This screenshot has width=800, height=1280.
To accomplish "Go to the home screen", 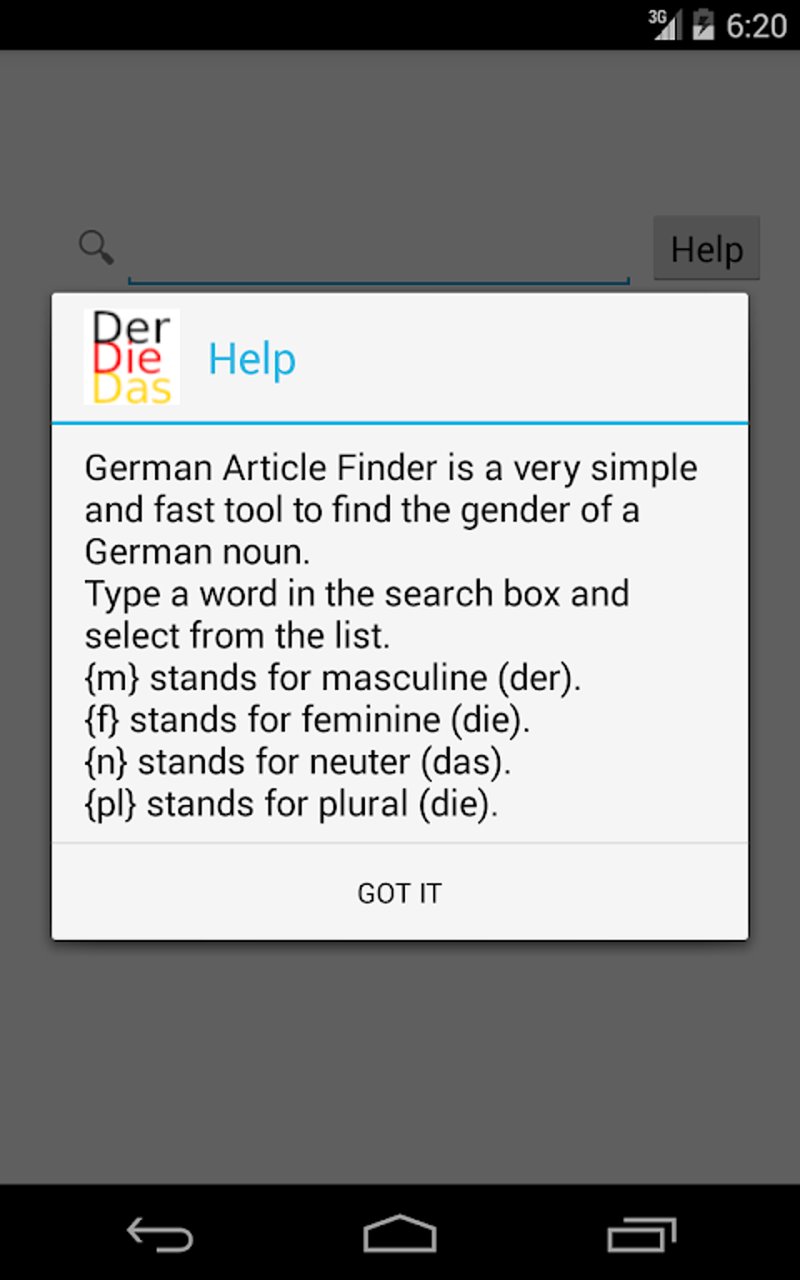I will pyautogui.click(x=400, y=1234).
